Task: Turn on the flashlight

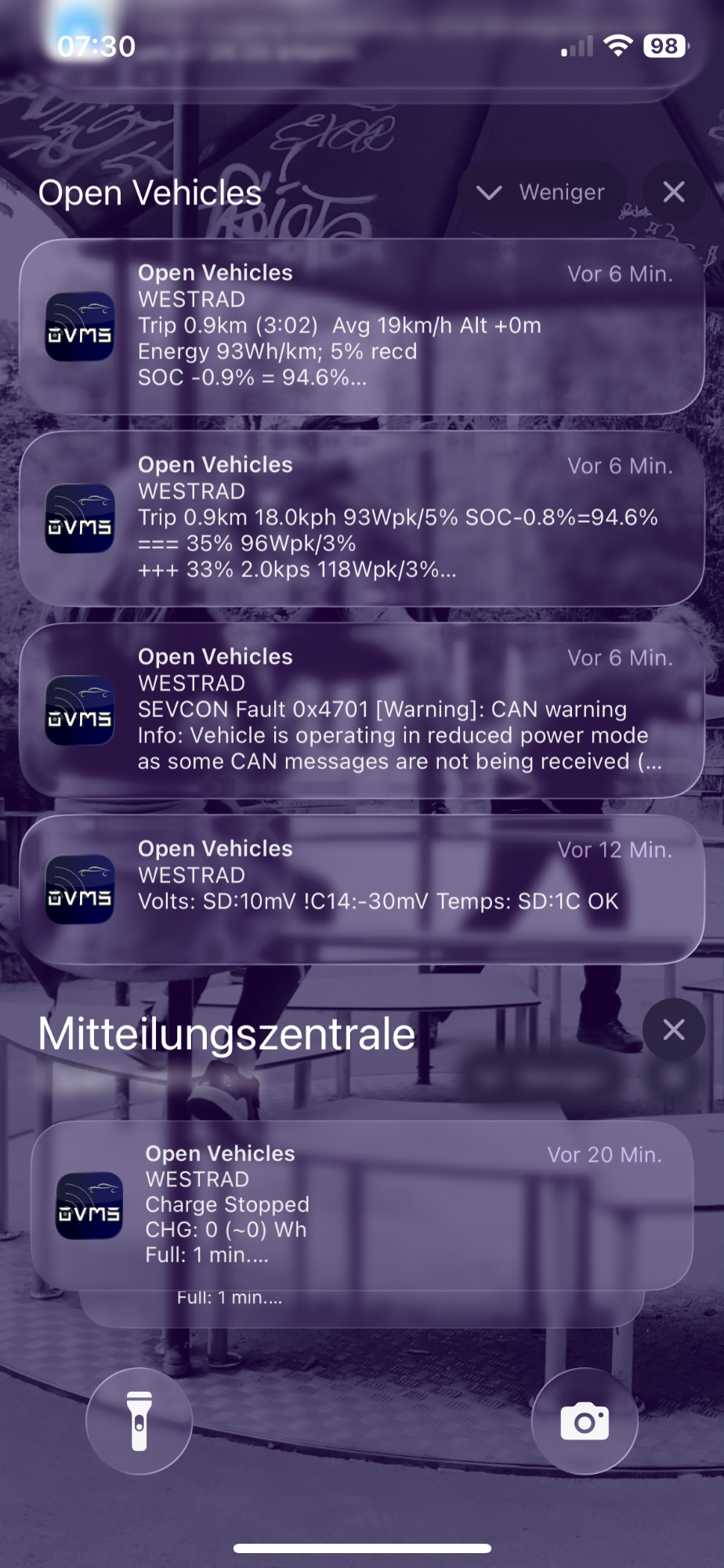Action: 139,1421
